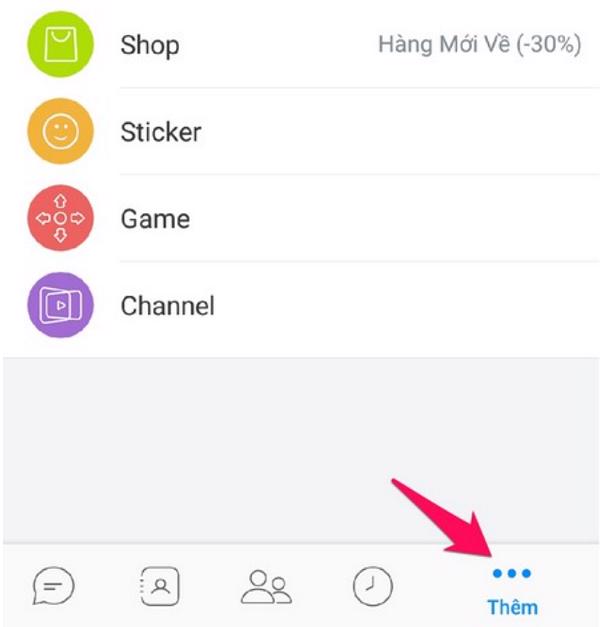Select the Thêm tab

[x=512, y=590]
